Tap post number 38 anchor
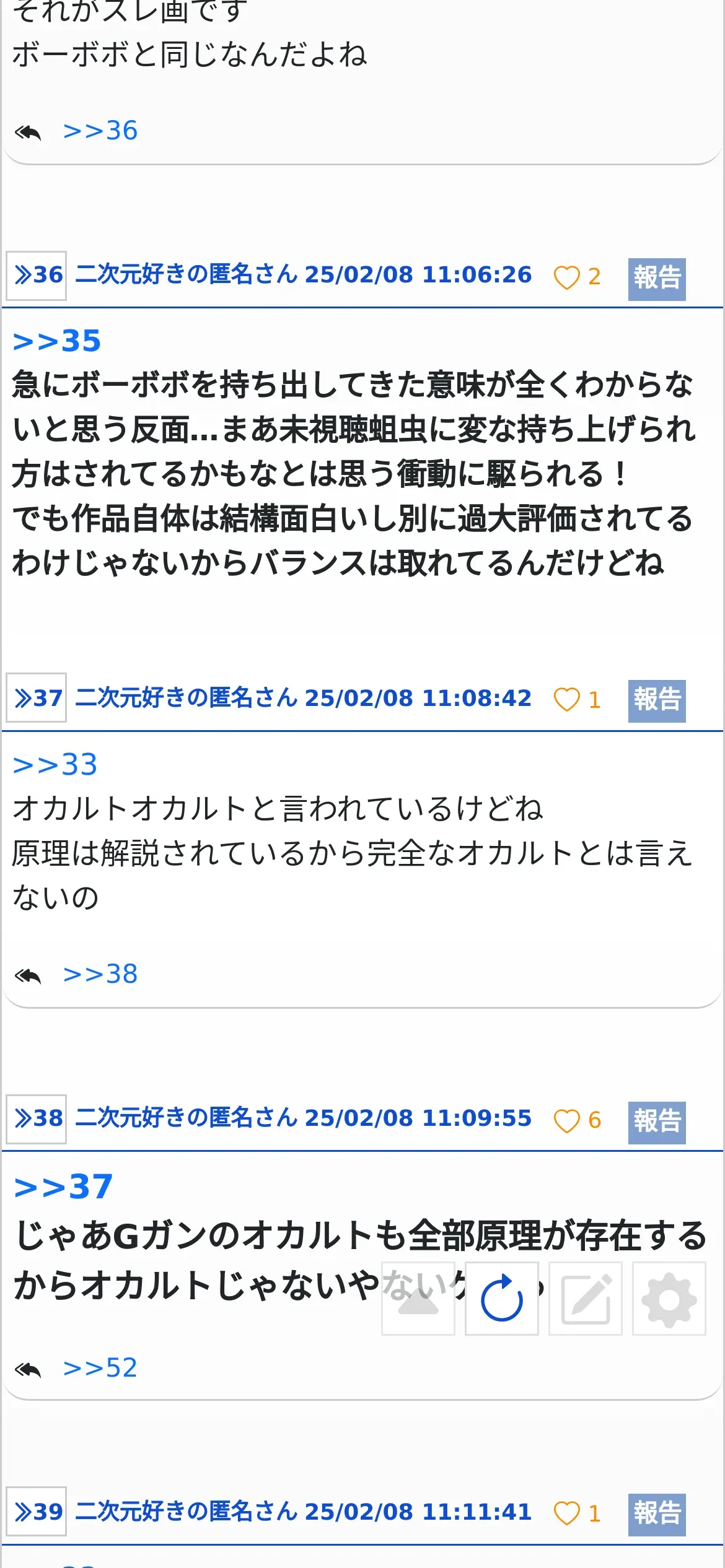Image resolution: width=725 pixels, height=1568 pixels. point(37,1118)
